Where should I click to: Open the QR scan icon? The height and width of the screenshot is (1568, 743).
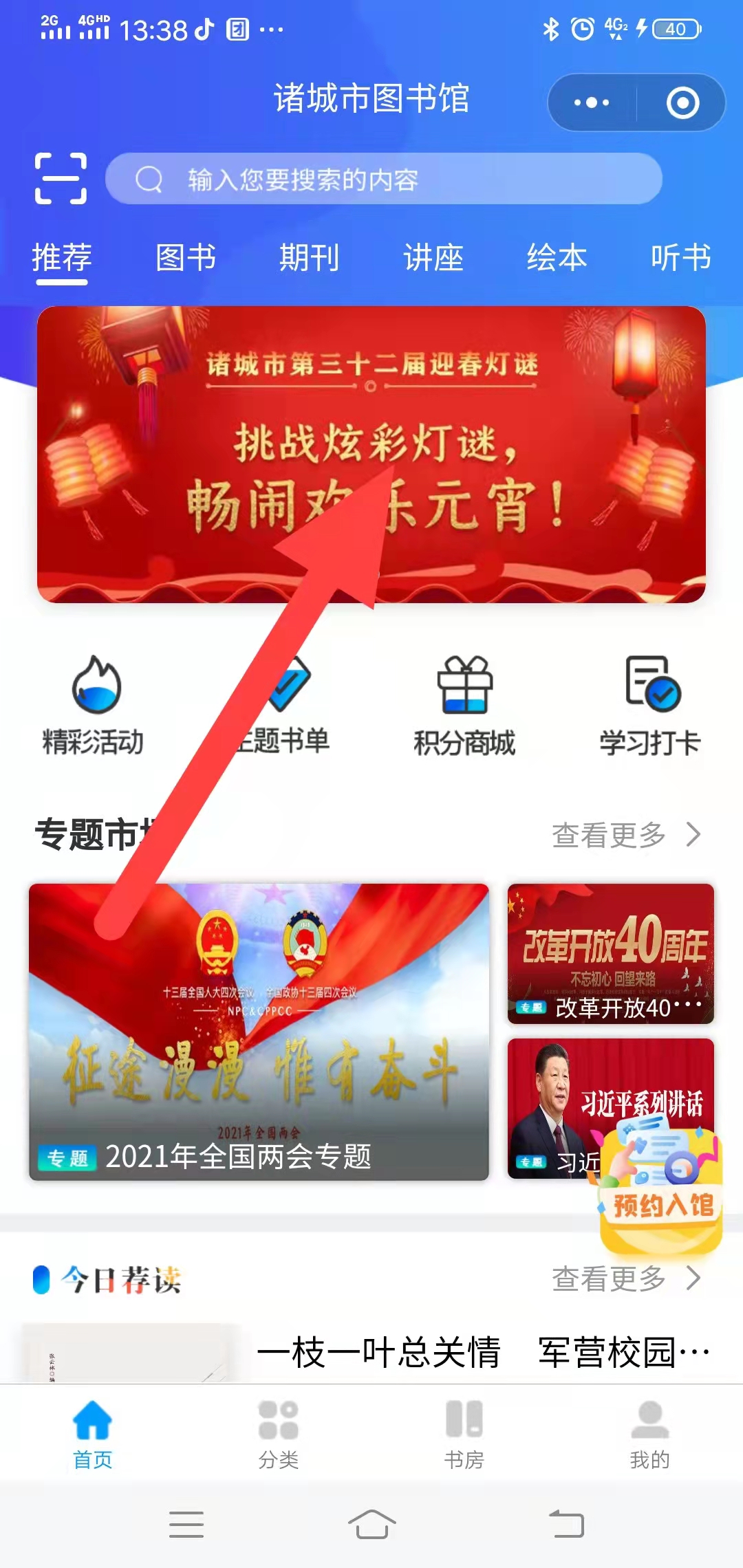(x=61, y=179)
